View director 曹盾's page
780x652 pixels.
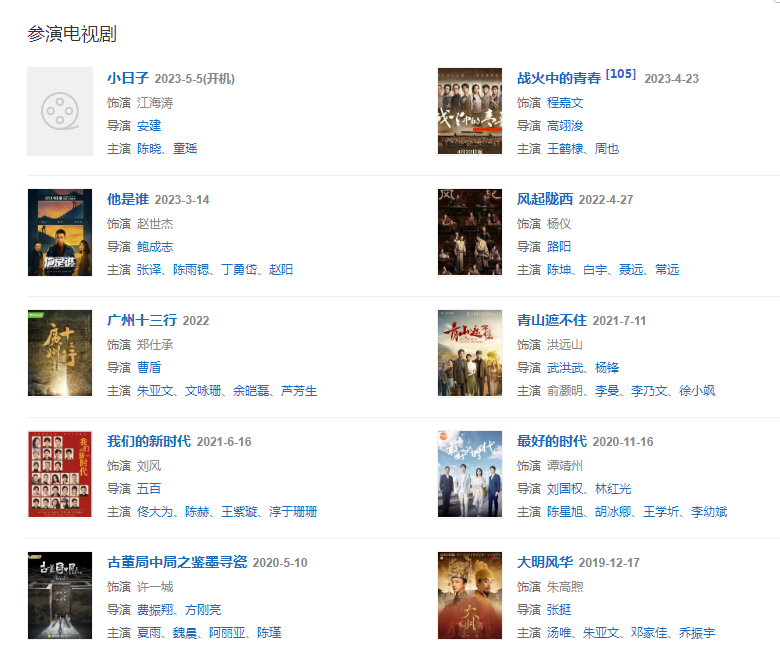pyautogui.click(x=149, y=367)
